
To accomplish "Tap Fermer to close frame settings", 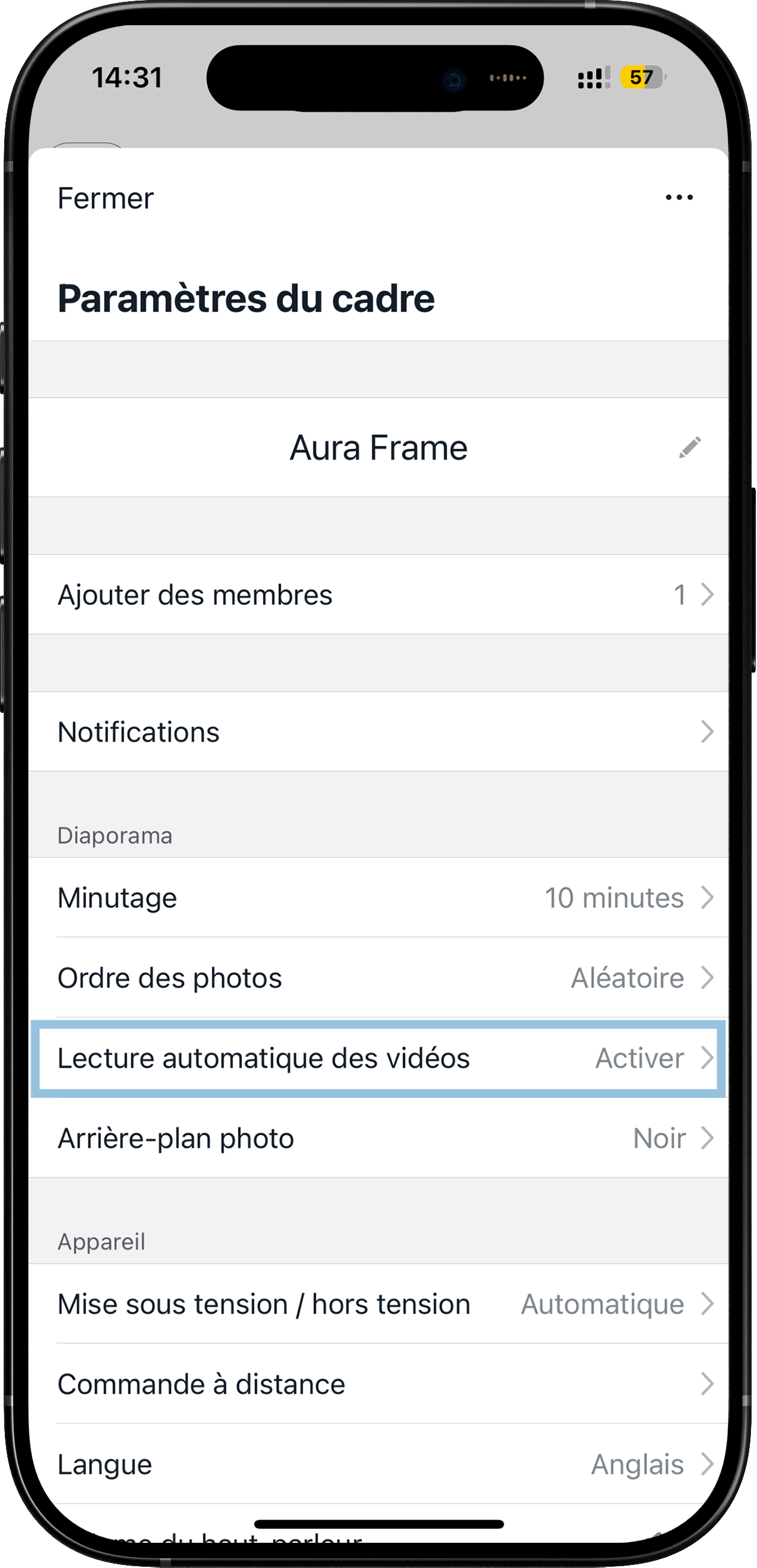I will coord(105,198).
